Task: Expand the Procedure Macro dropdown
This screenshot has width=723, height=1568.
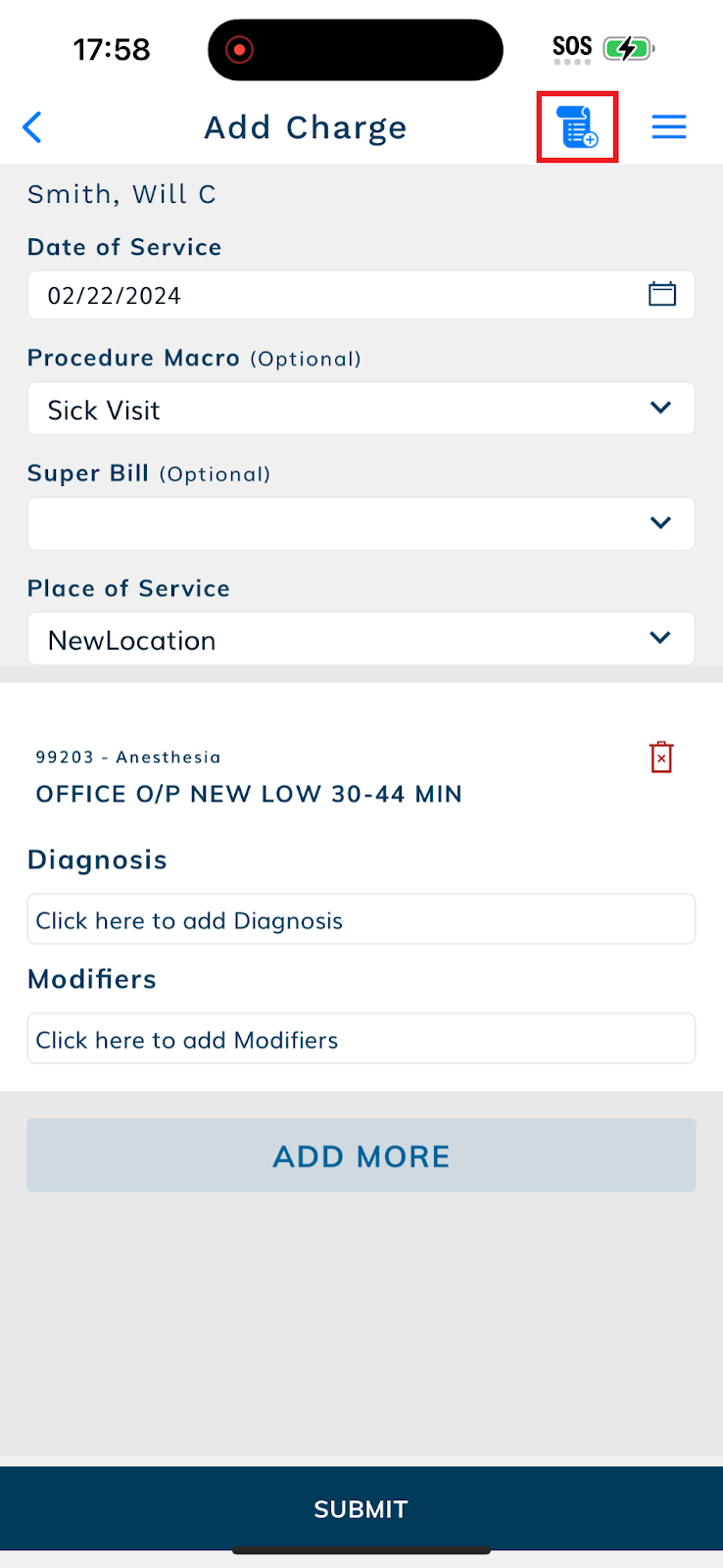Action: 361,409
